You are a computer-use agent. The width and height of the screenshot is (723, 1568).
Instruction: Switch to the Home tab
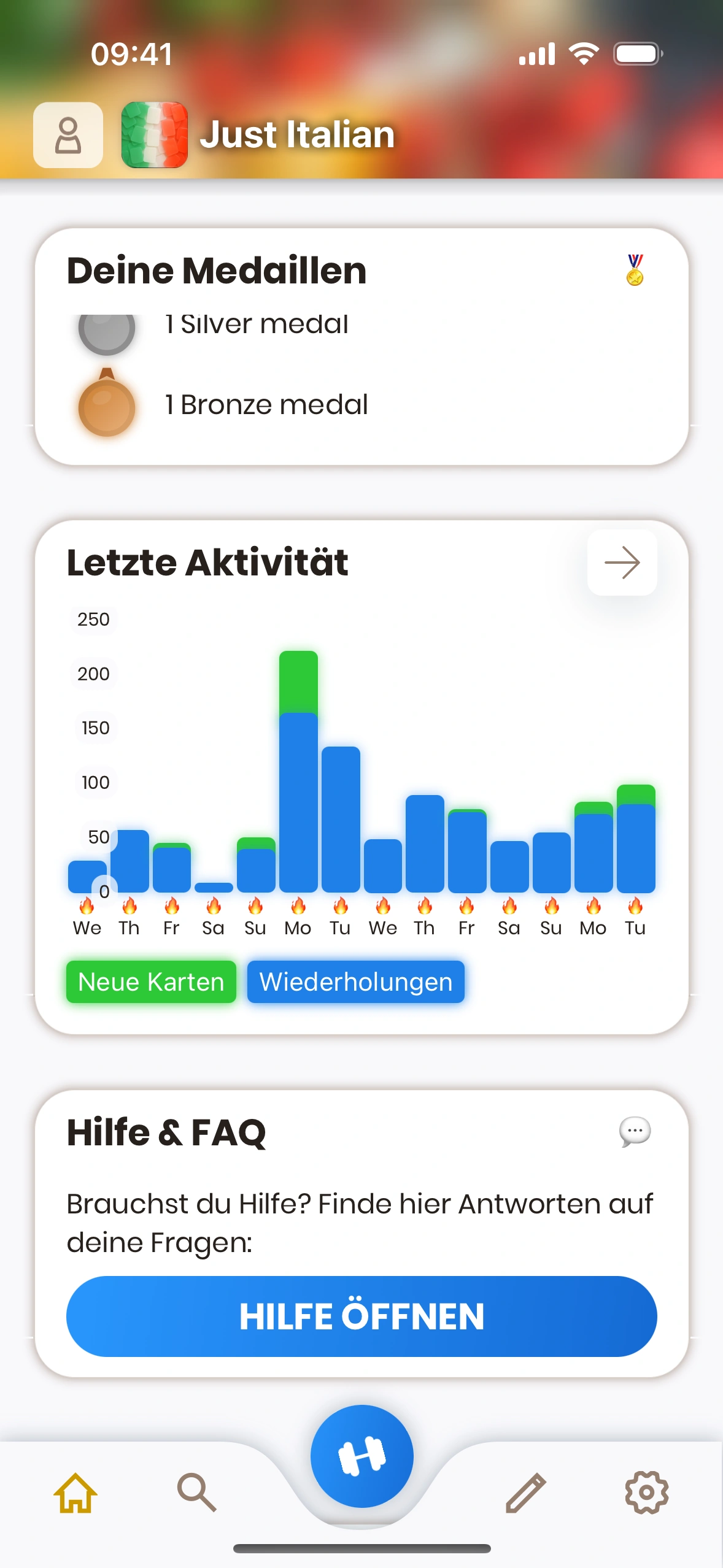coord(75,1493)
